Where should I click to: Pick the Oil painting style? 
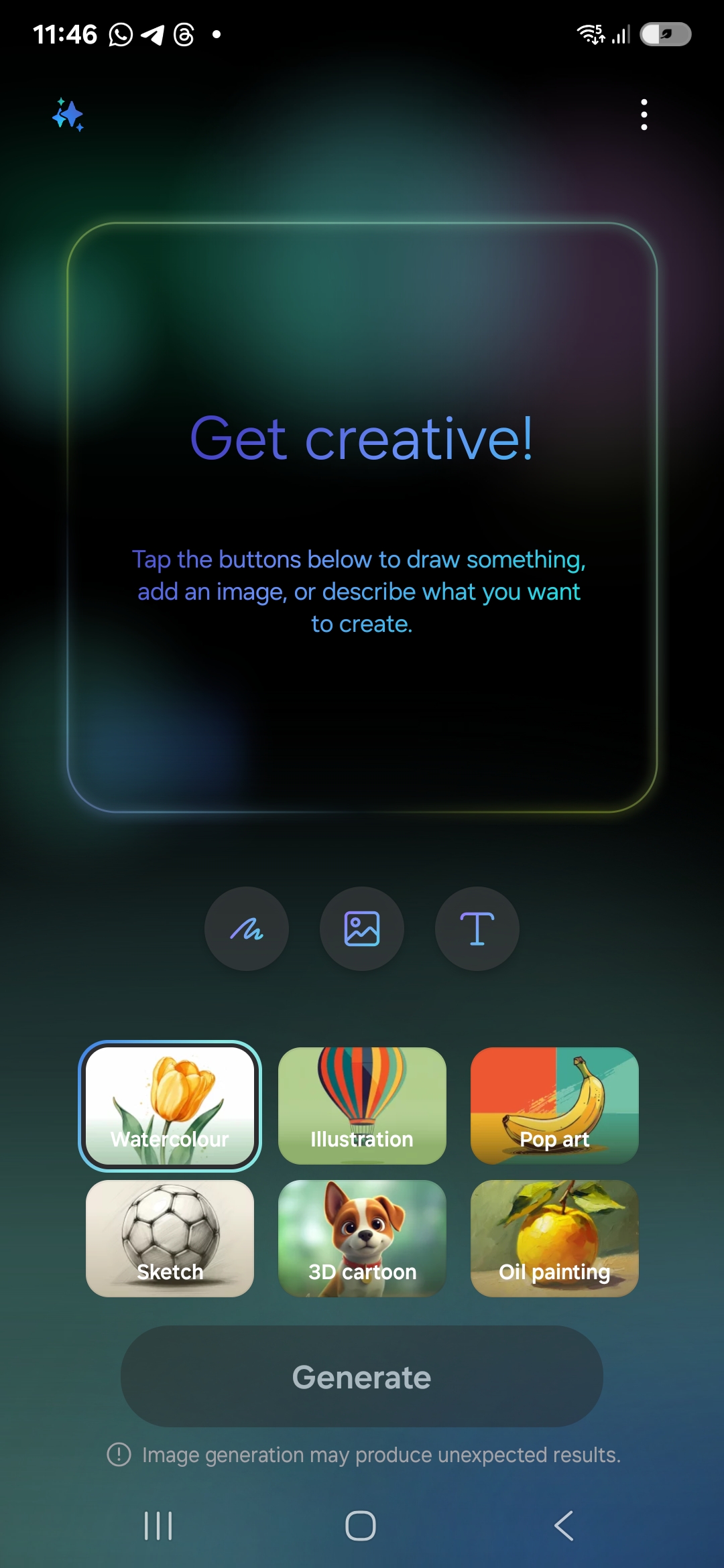(554, 1238)
